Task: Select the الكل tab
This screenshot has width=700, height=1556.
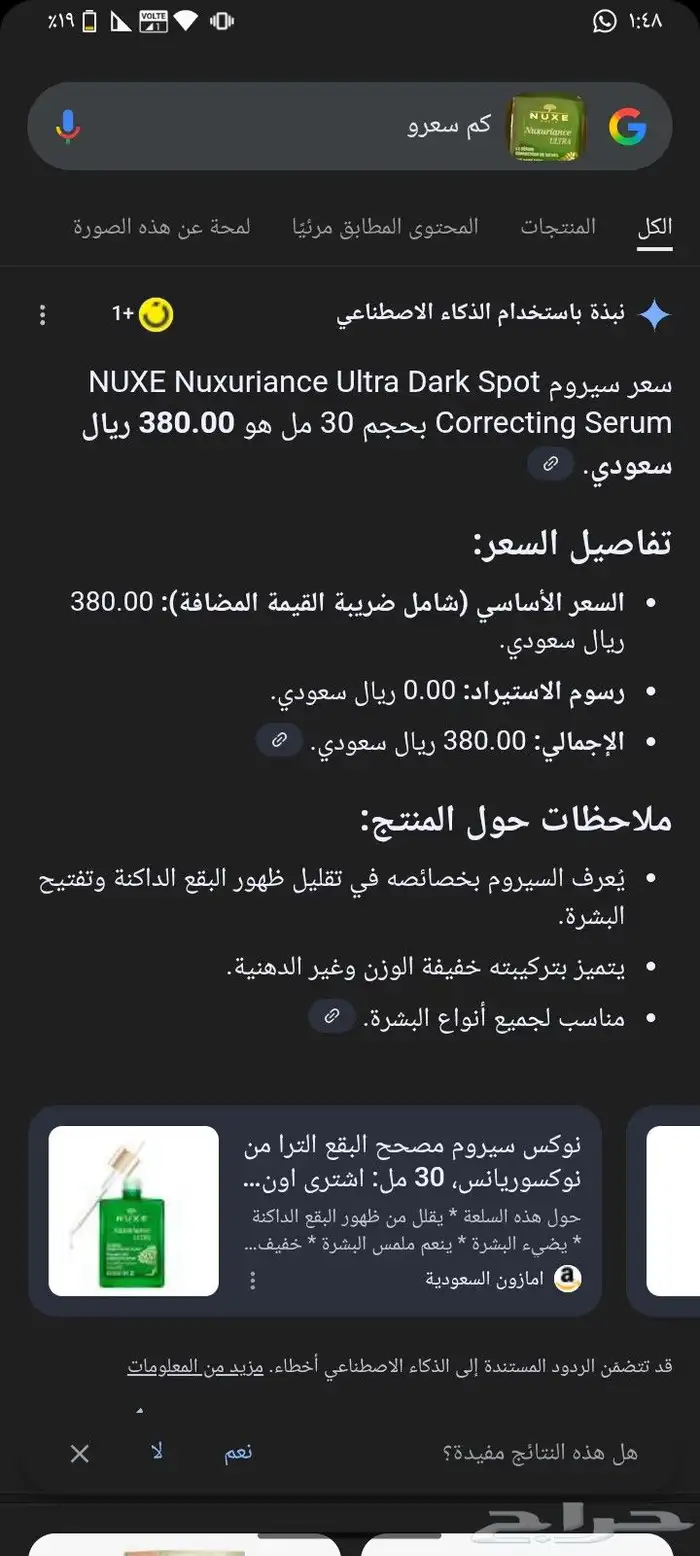Action: [655, 227]
